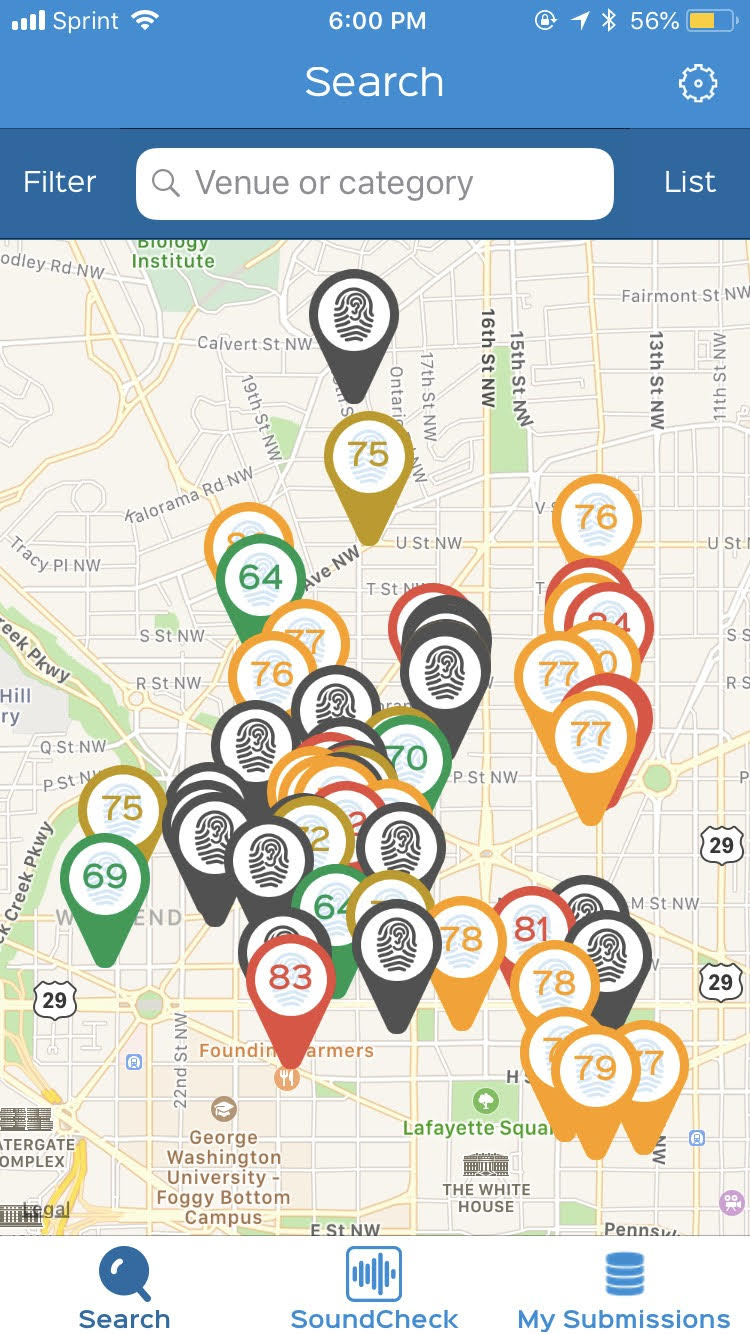Open the Filter options

(60, 183)
